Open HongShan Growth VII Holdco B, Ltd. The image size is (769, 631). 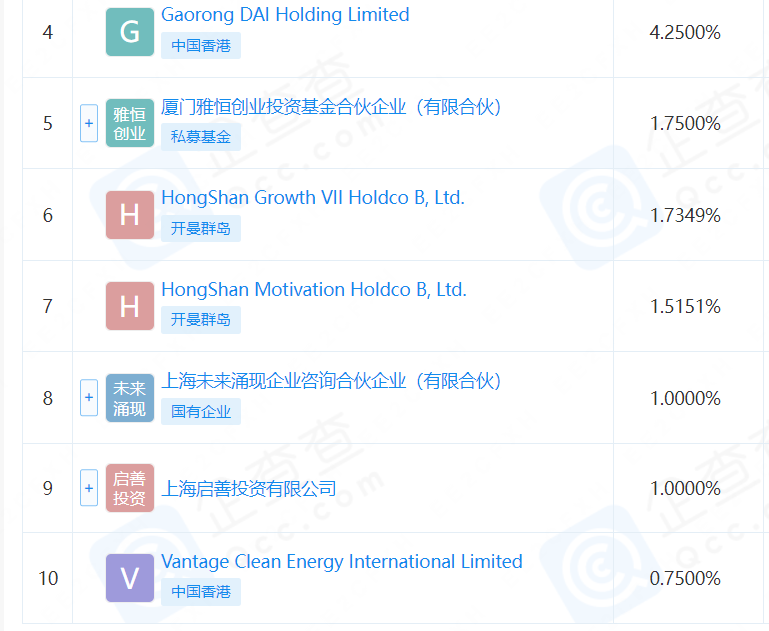[x=313, y=198]
